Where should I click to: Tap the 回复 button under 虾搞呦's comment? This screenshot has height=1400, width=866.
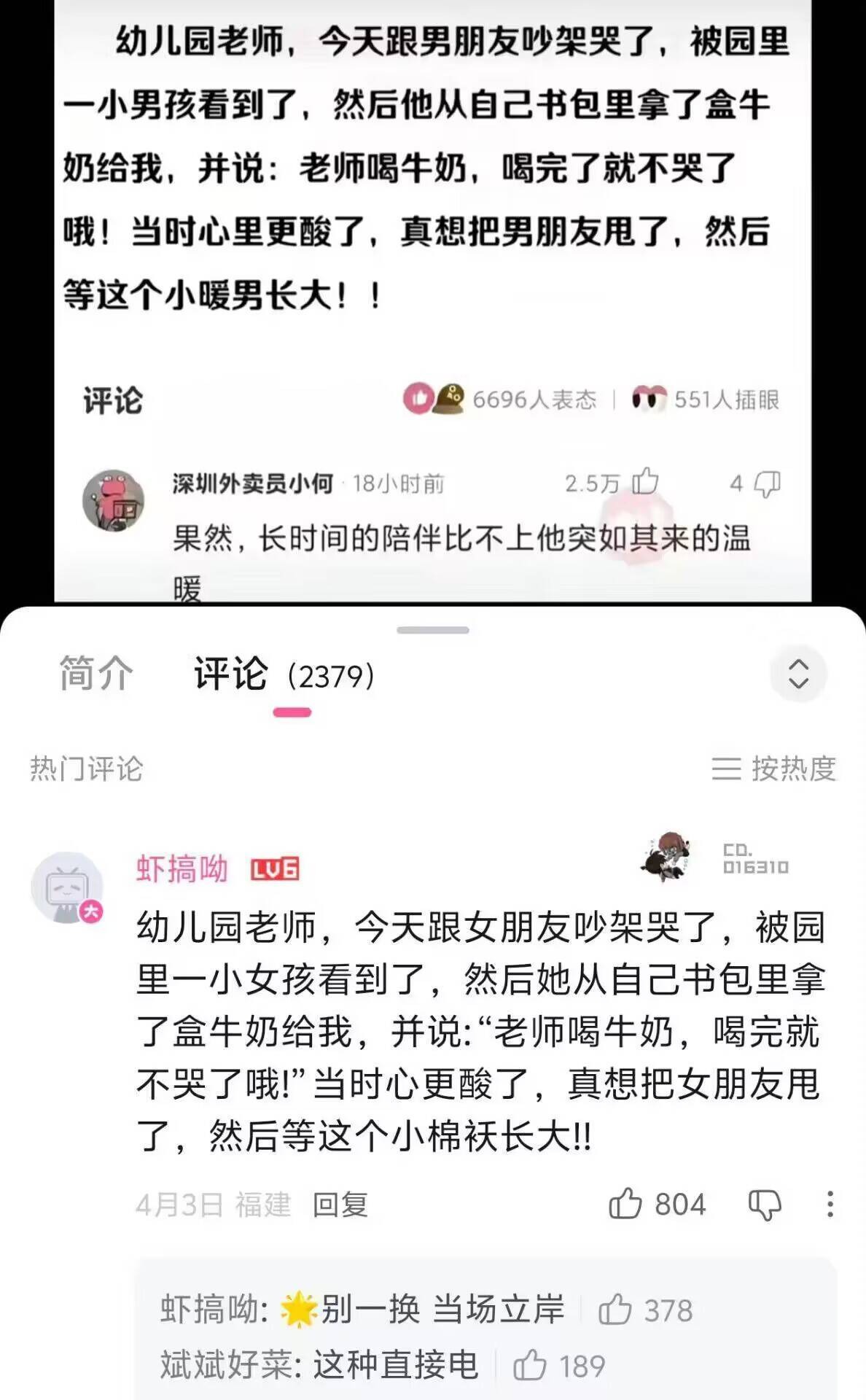pos(340,1205)
